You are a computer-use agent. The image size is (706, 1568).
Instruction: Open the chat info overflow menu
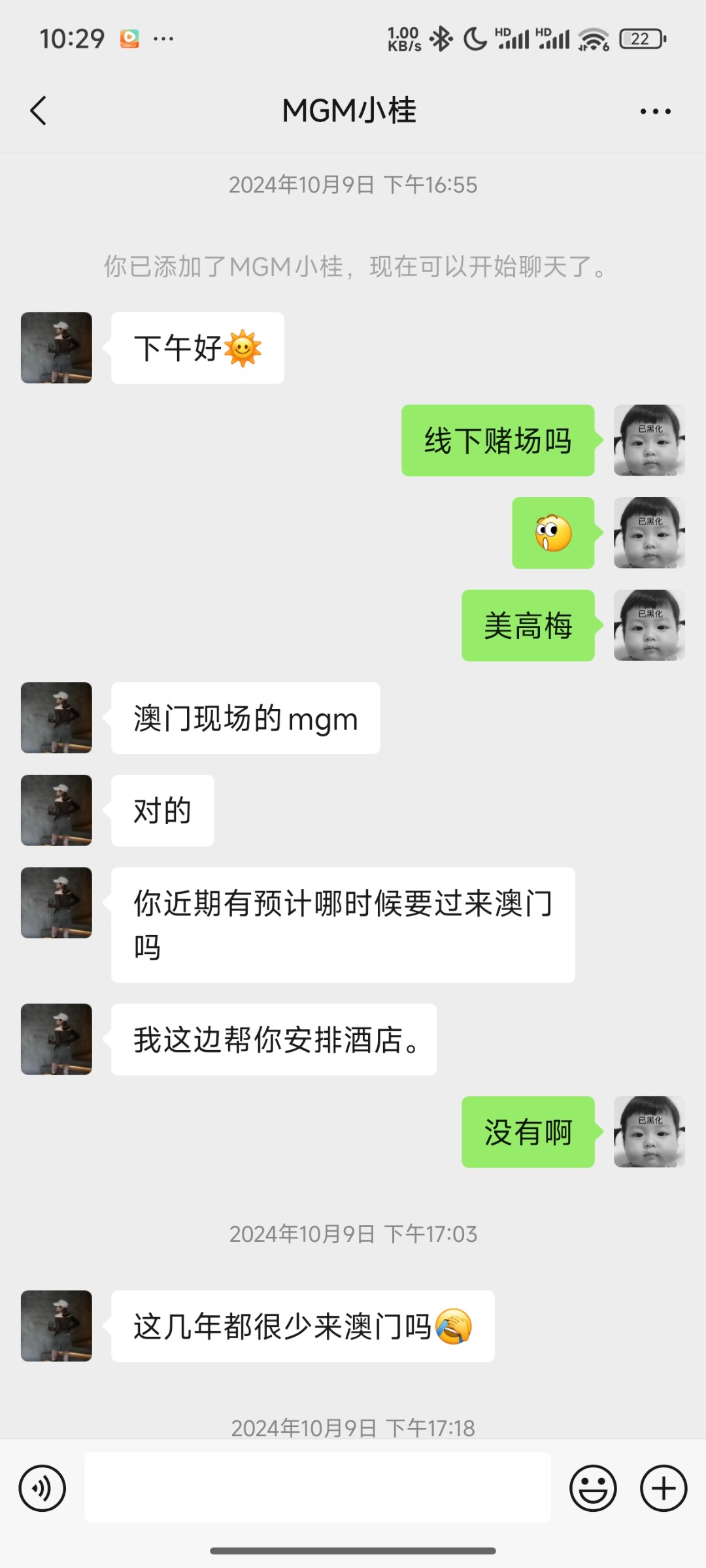coord(655,111)
